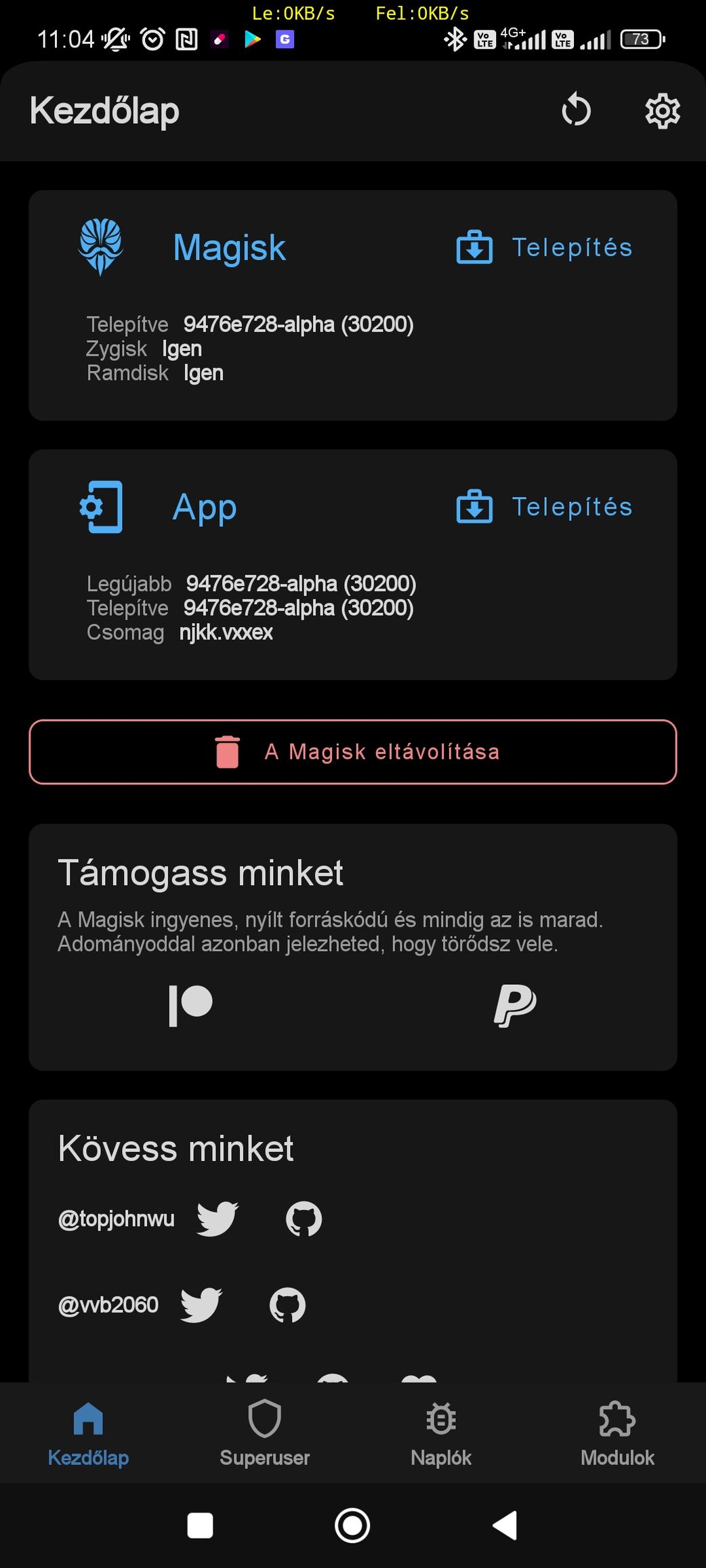Tap Telepítés in the Magisk card

545,247
